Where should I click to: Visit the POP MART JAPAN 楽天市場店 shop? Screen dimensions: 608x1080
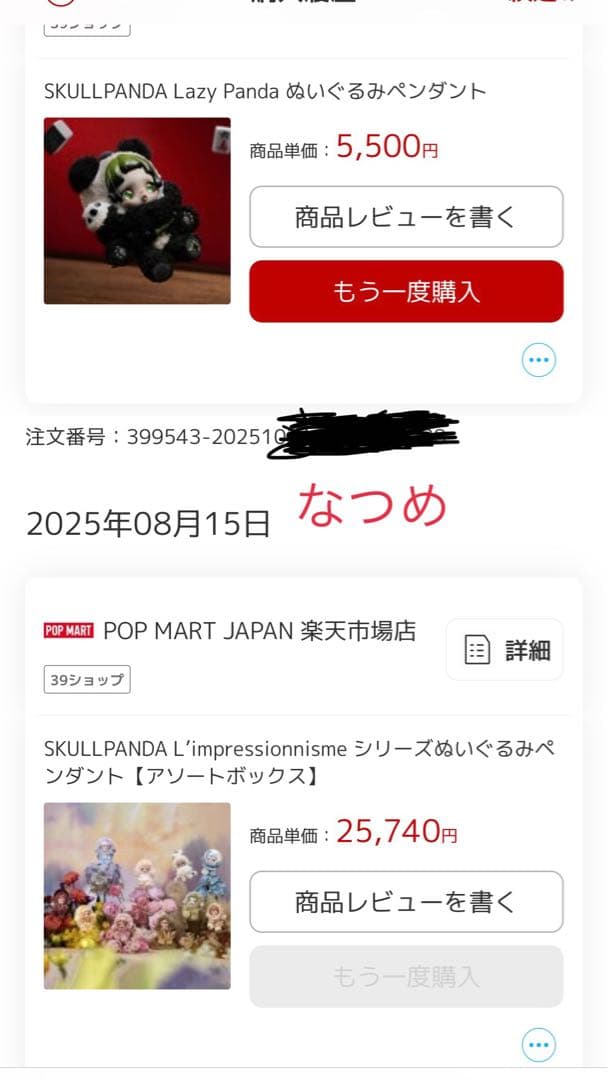[259, 631]
